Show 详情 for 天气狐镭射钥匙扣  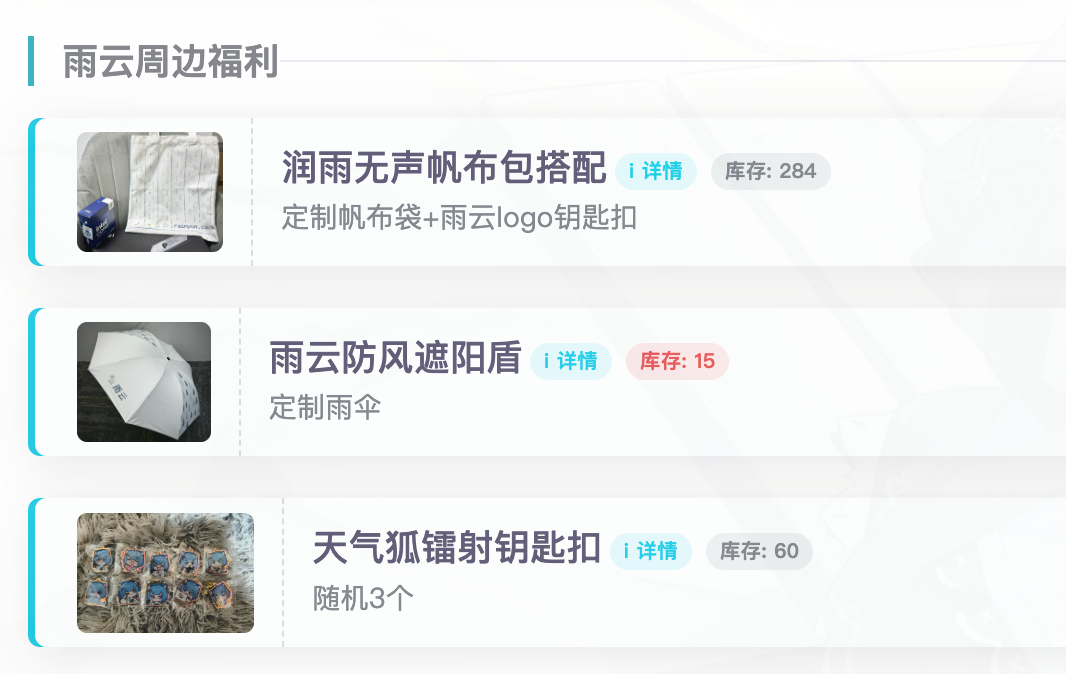650,551
